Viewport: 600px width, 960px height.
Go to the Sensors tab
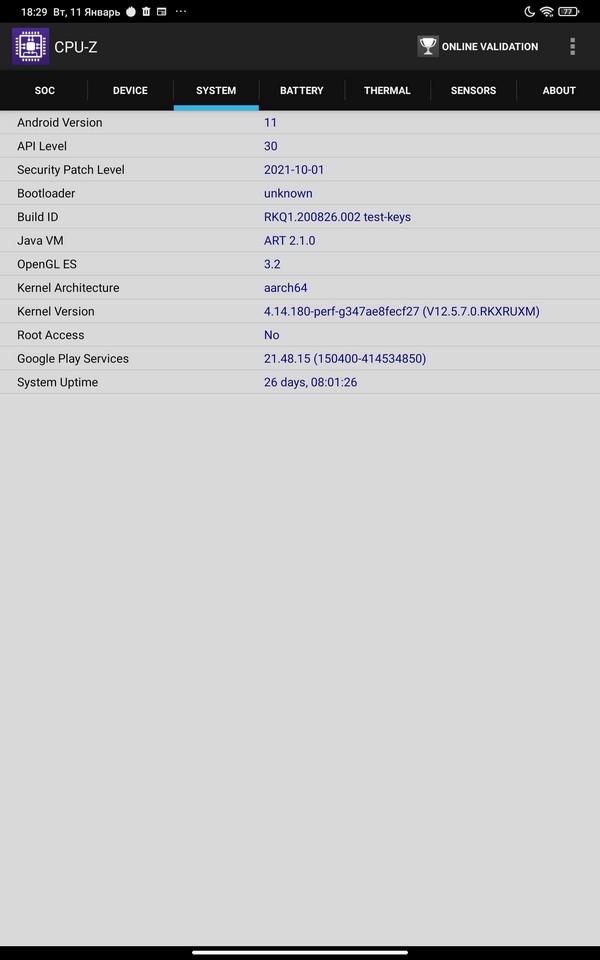tap(473, 90)
